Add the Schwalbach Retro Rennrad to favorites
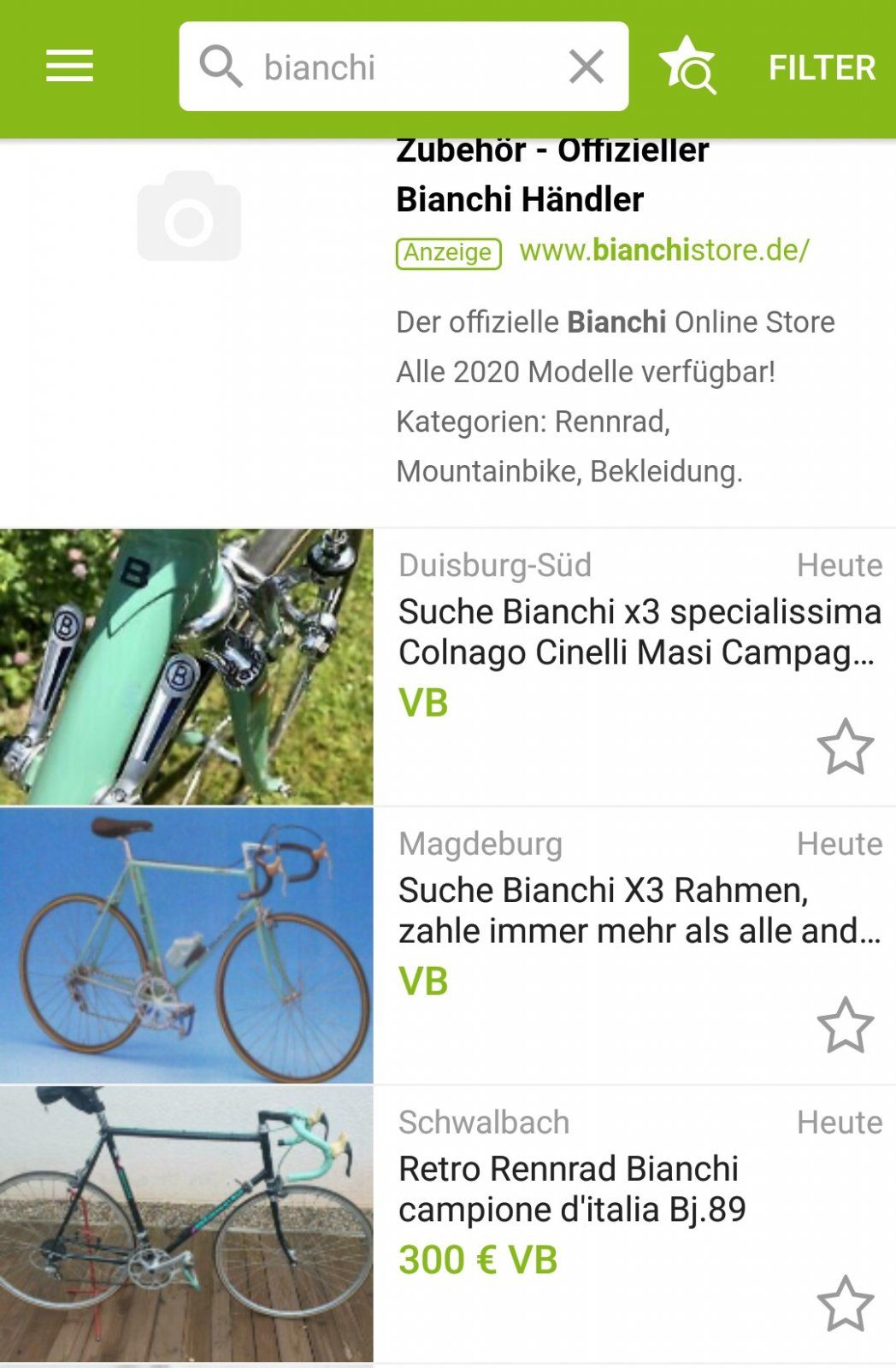 [845, 1304]
